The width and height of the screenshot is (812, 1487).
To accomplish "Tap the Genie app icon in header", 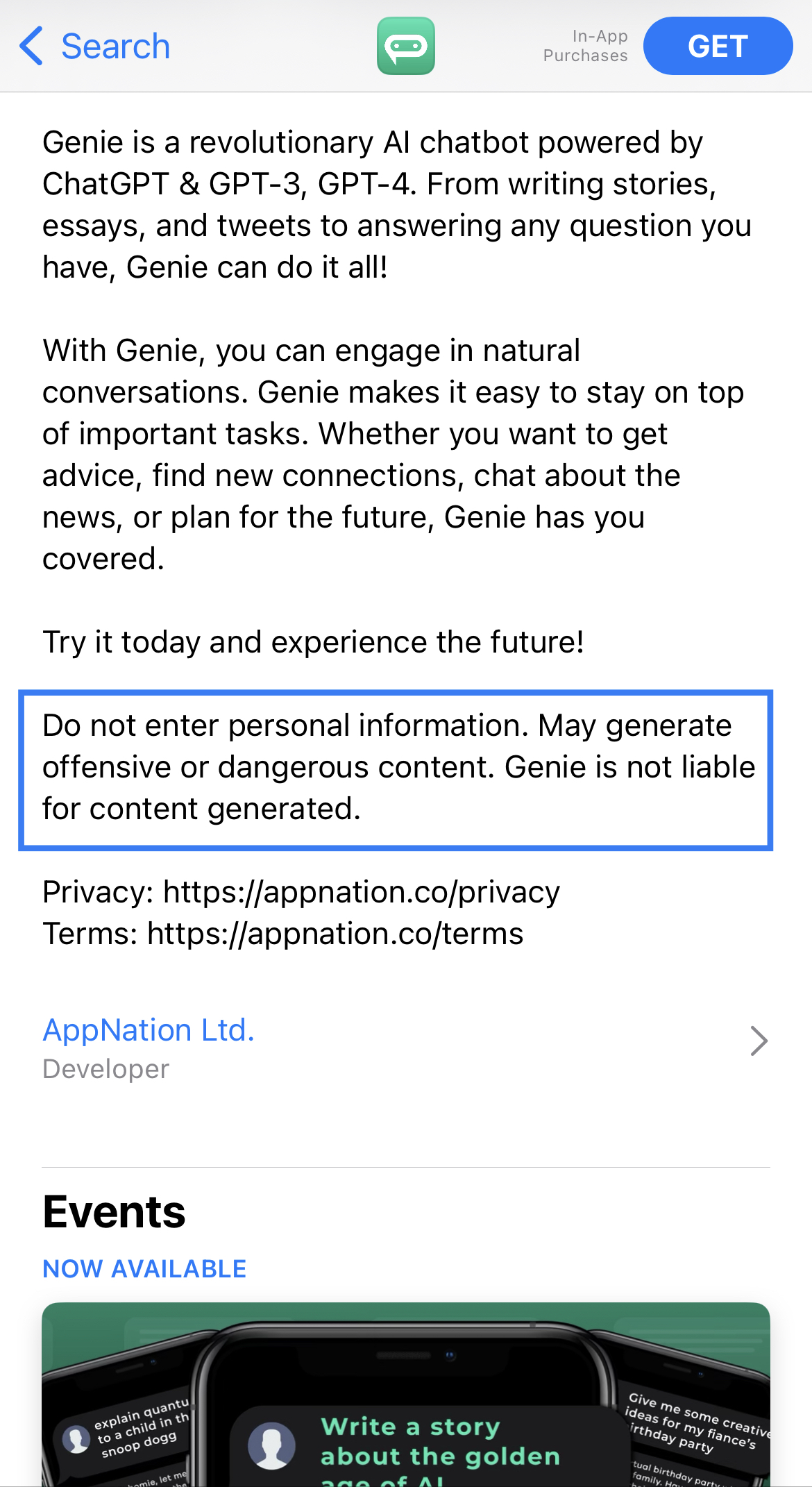I will click(x=405, y=46).
